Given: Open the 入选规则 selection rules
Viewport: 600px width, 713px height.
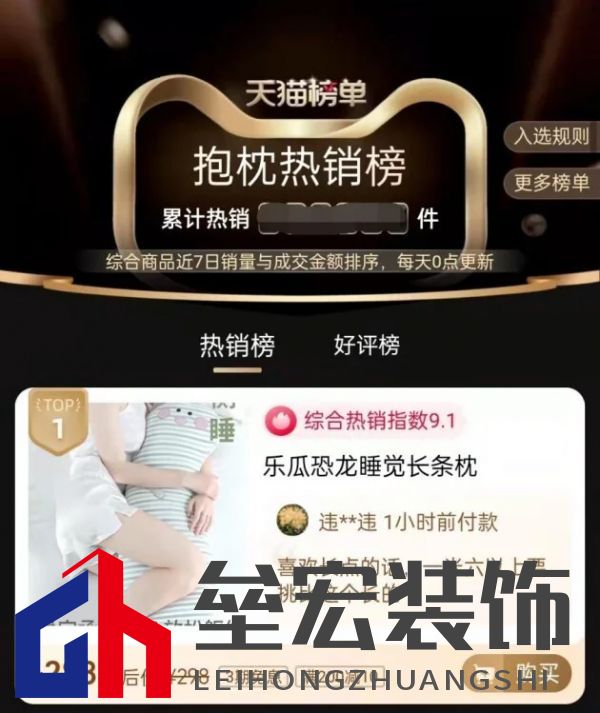Looking at the screenshot, I should pyautogui.click(x=551, y=138).
